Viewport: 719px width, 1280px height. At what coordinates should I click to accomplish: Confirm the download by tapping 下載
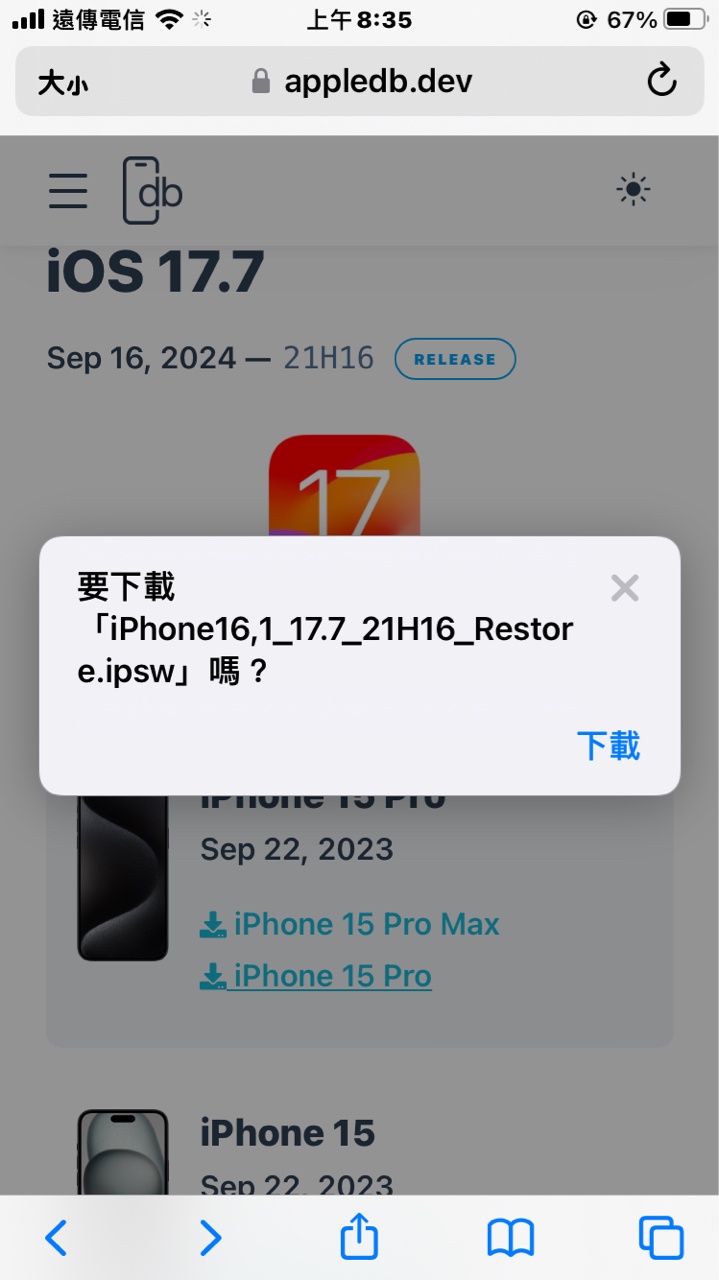(608, 746)
